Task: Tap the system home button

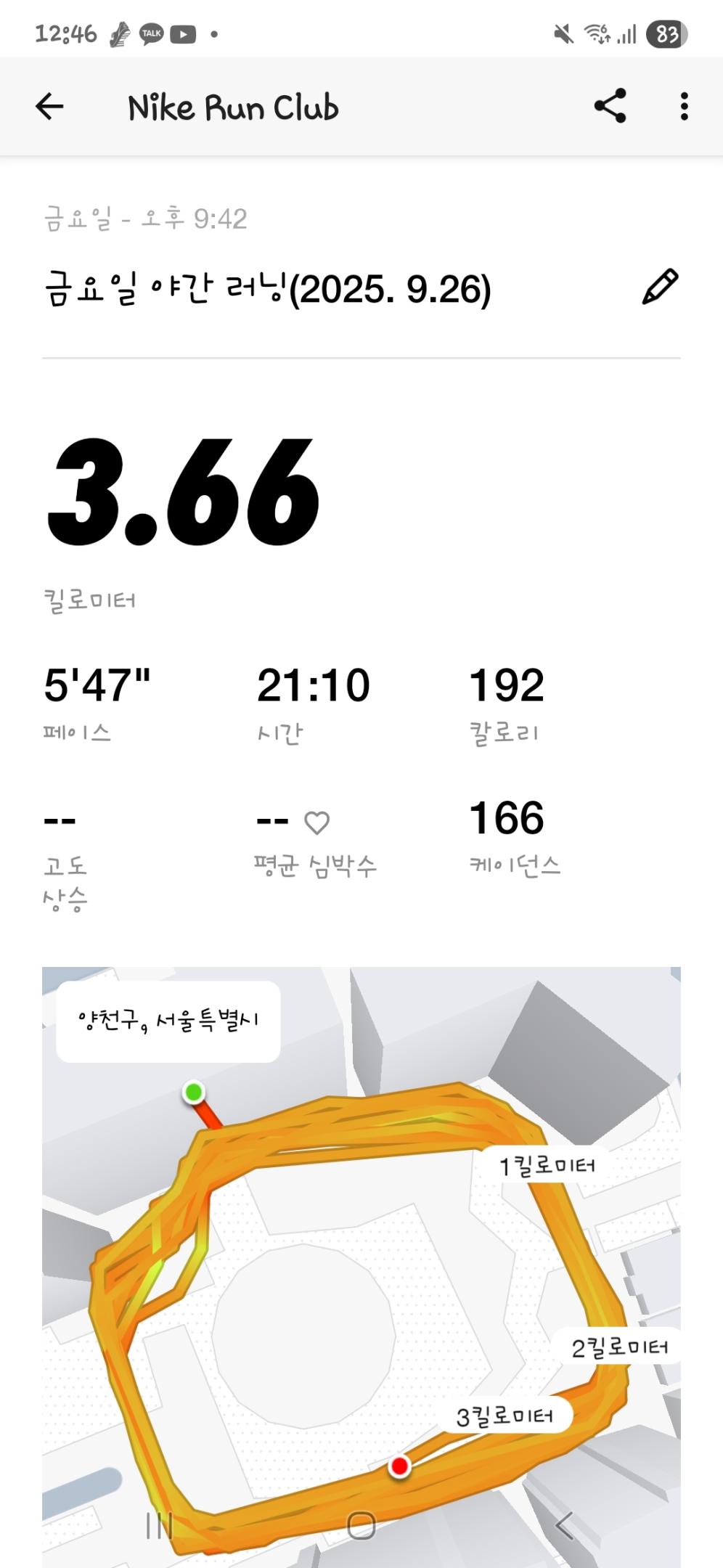Action: pyautogui.click(x=361, y=1525)
